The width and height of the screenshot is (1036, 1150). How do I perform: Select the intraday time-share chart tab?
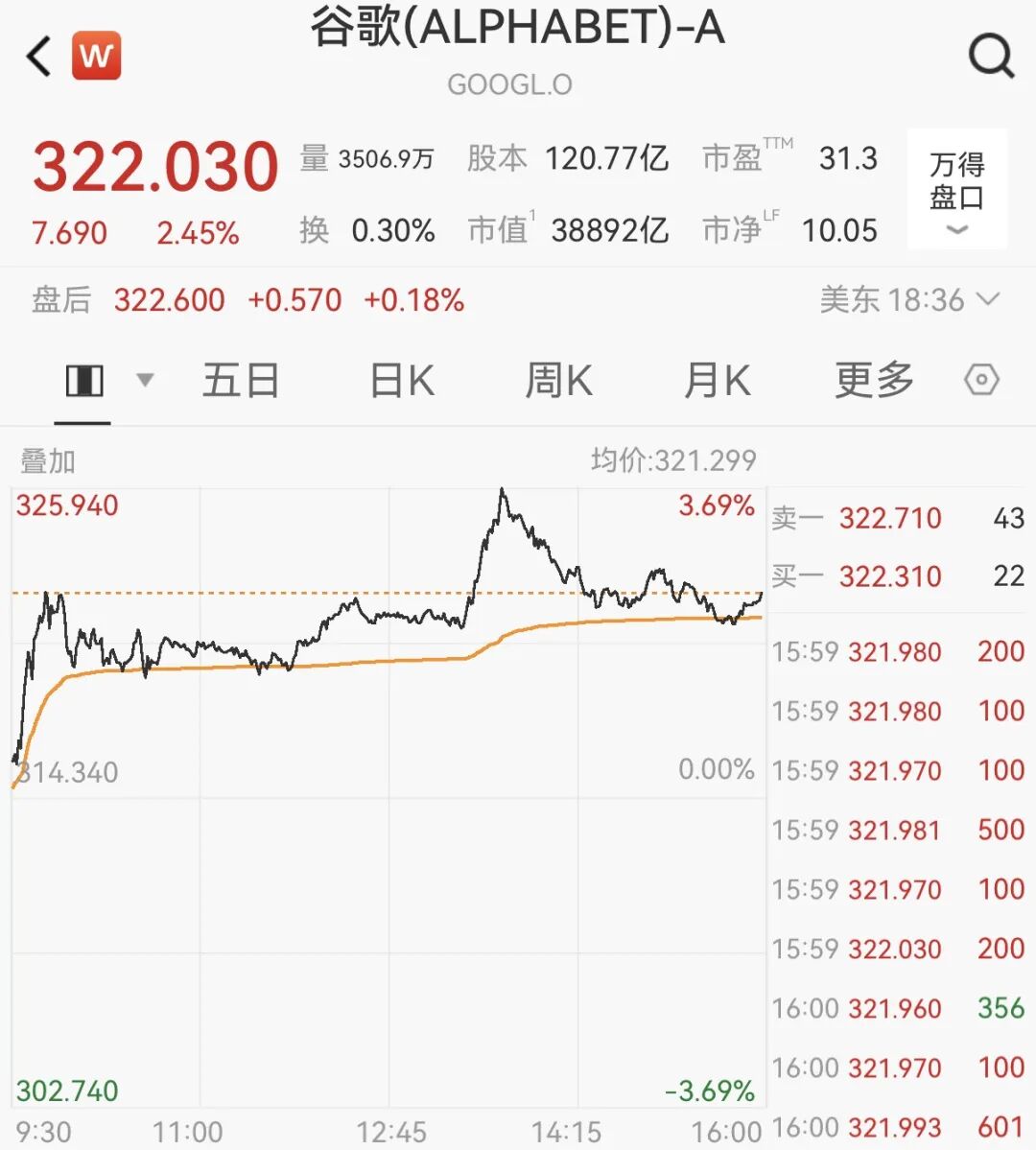(x=84, y=382)
